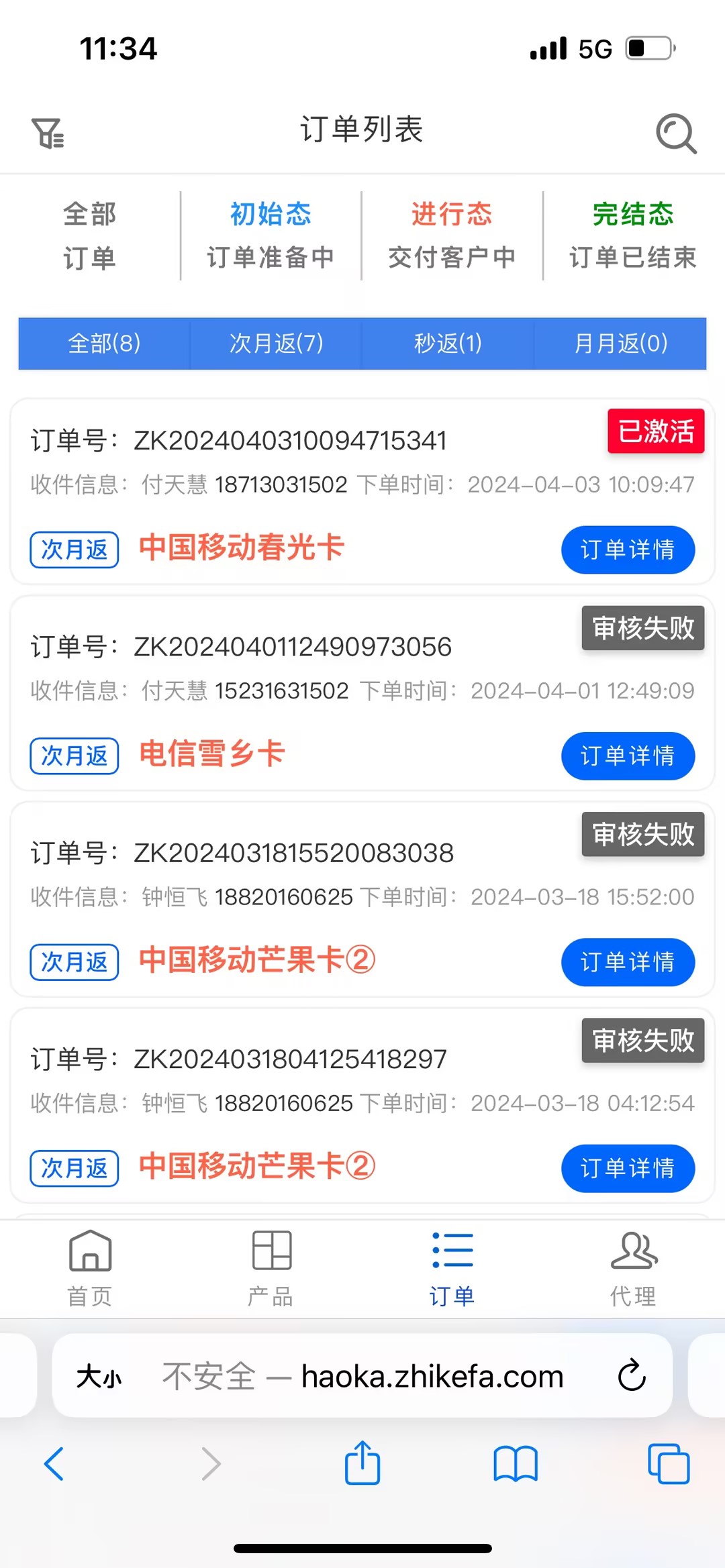Viewport: 725px width, 1568px height.
Task: View 订单详情 of the 电信雪乡卡 order
Action: click(x=628, y=756)
